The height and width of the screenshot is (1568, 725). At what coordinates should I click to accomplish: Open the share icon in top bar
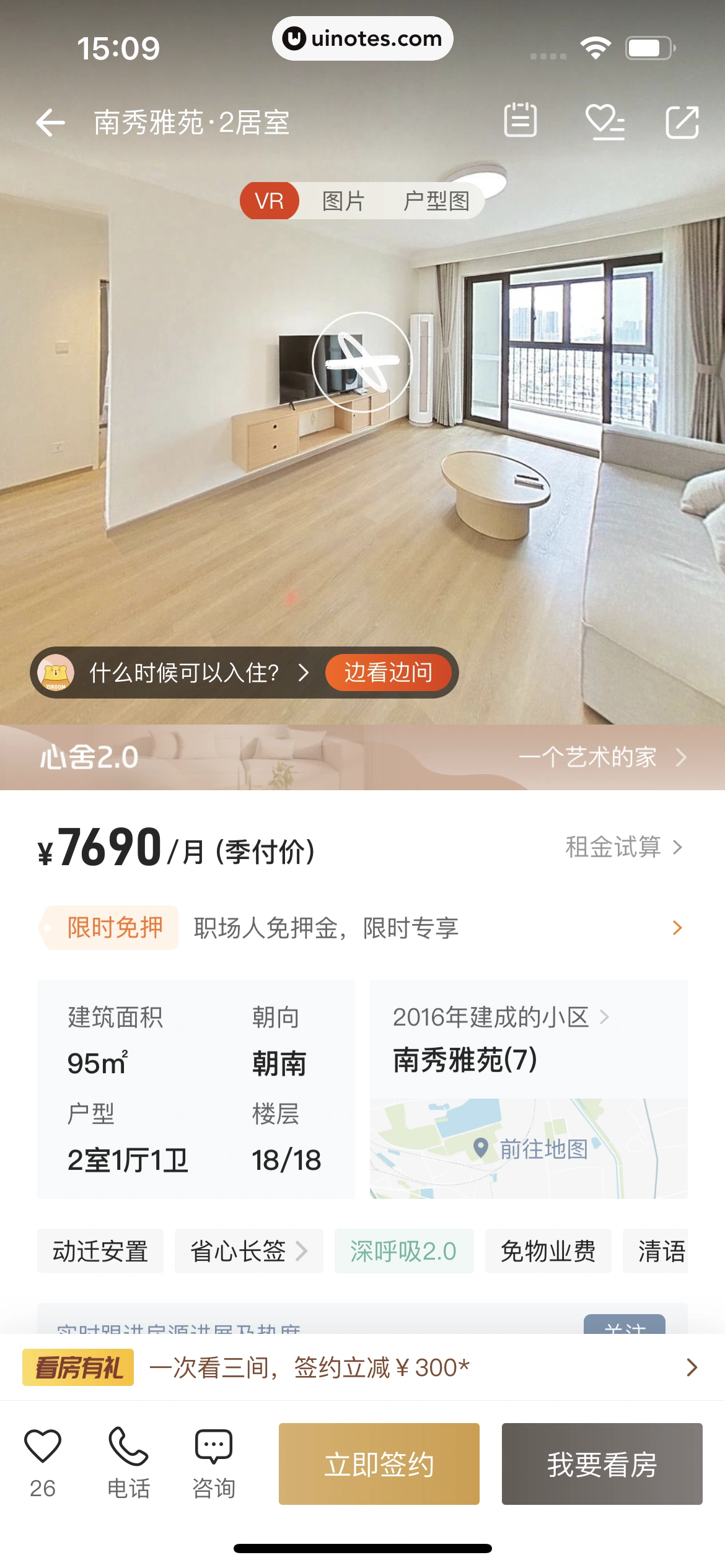pos(682,121)
